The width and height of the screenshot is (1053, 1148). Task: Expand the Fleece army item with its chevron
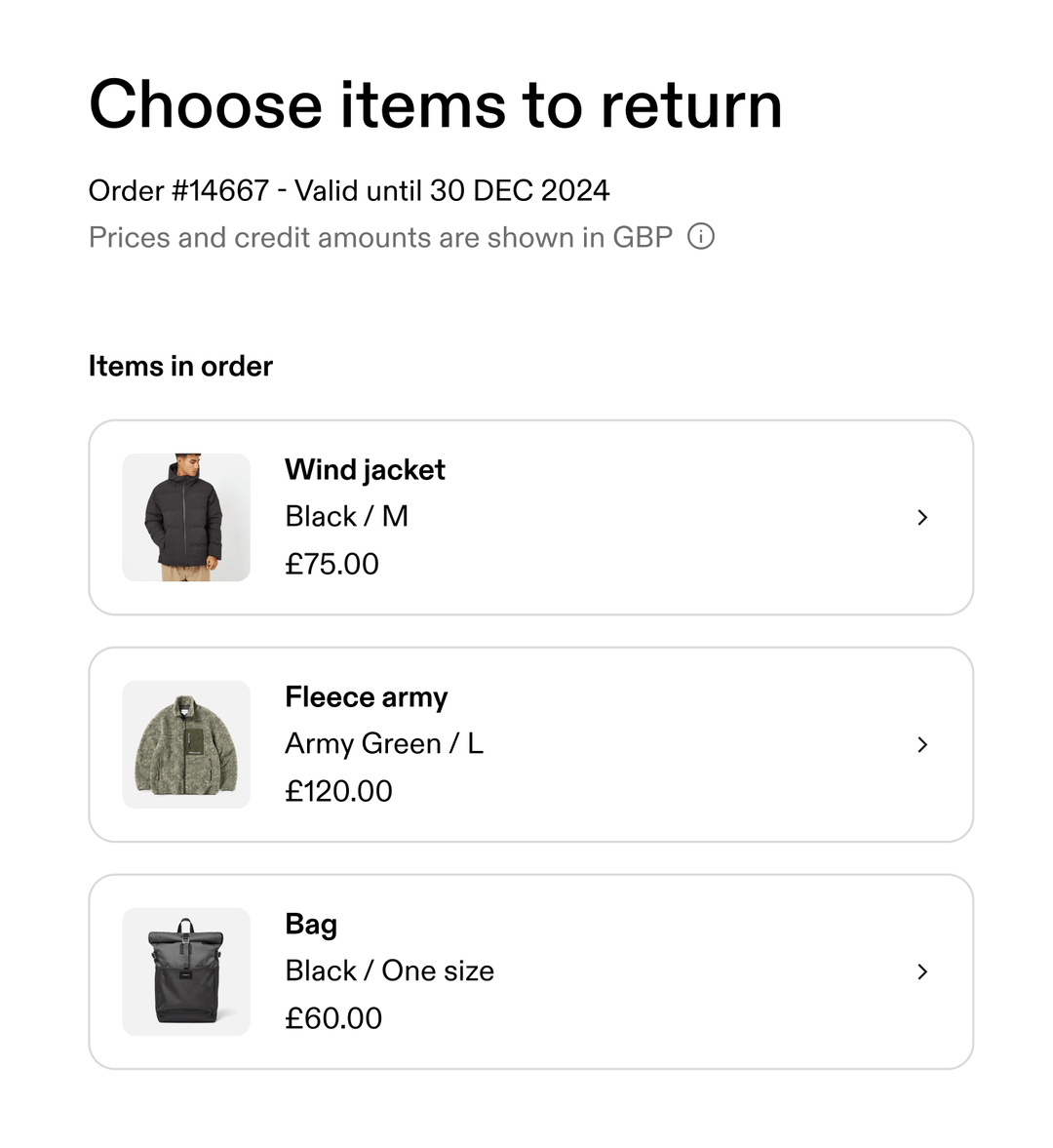pos(922,744)
